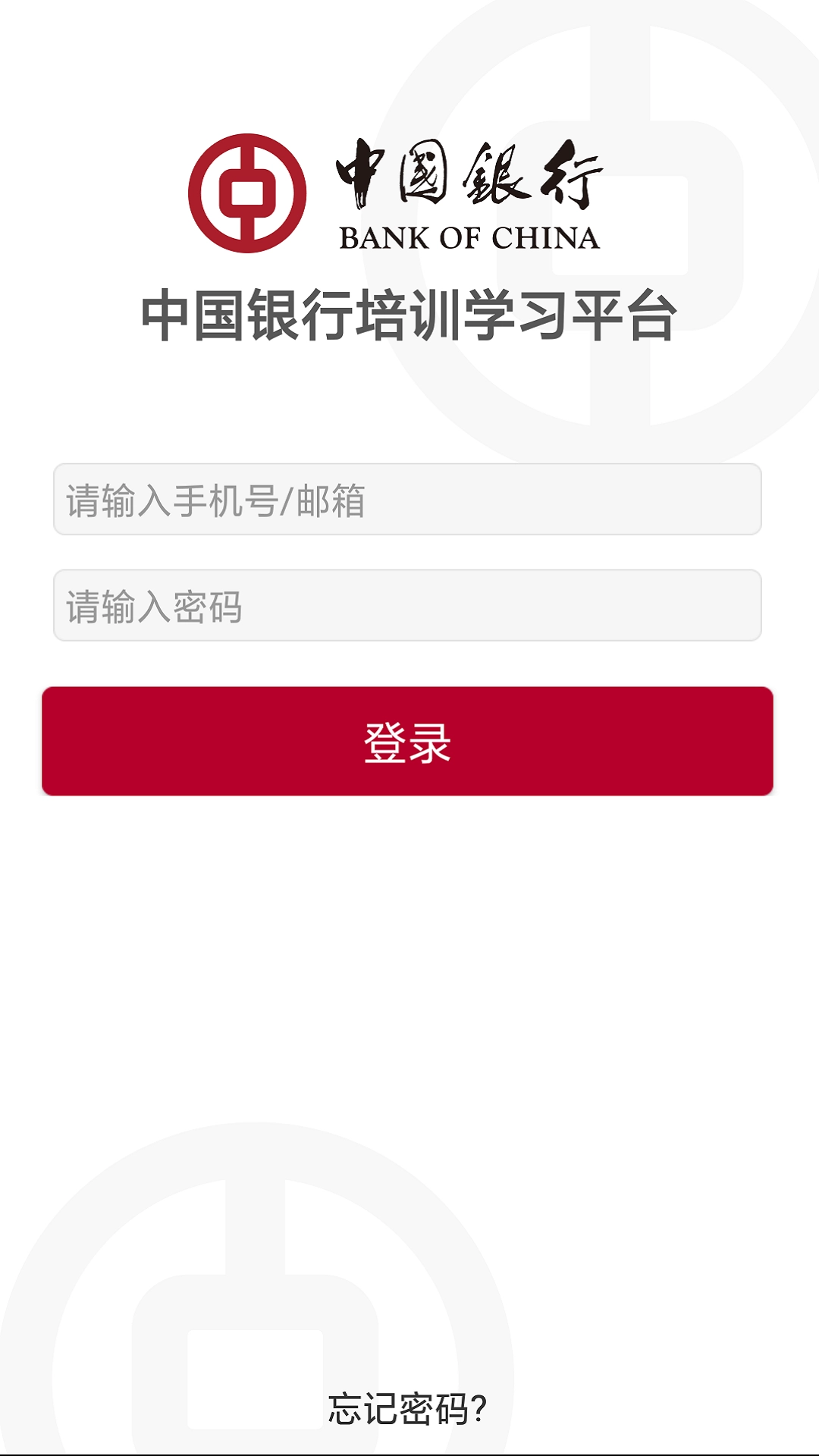
Task: Select the password placeholder text
Action: pos(154,605)
